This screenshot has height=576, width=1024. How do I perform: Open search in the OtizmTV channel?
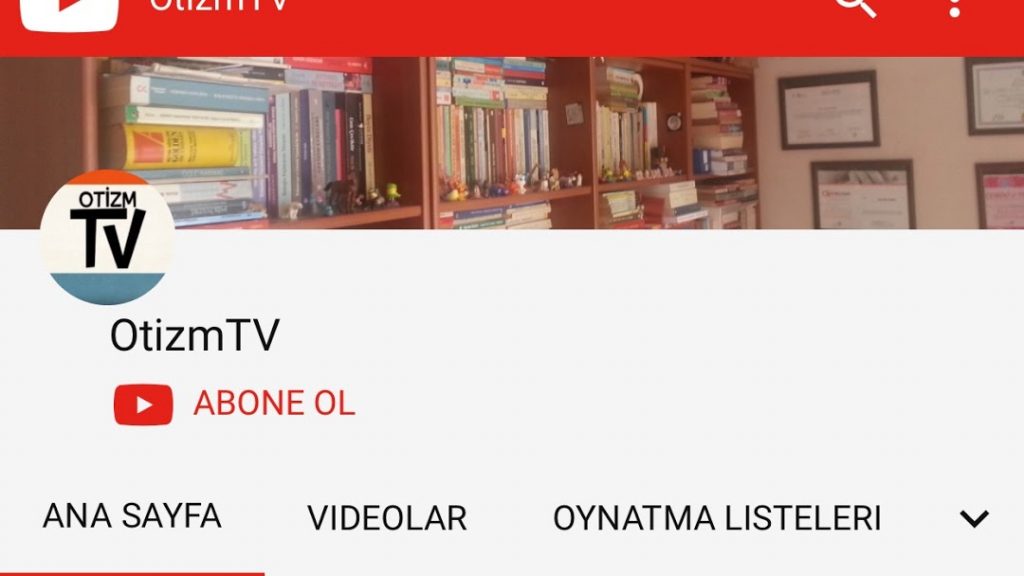pos(855,6)
